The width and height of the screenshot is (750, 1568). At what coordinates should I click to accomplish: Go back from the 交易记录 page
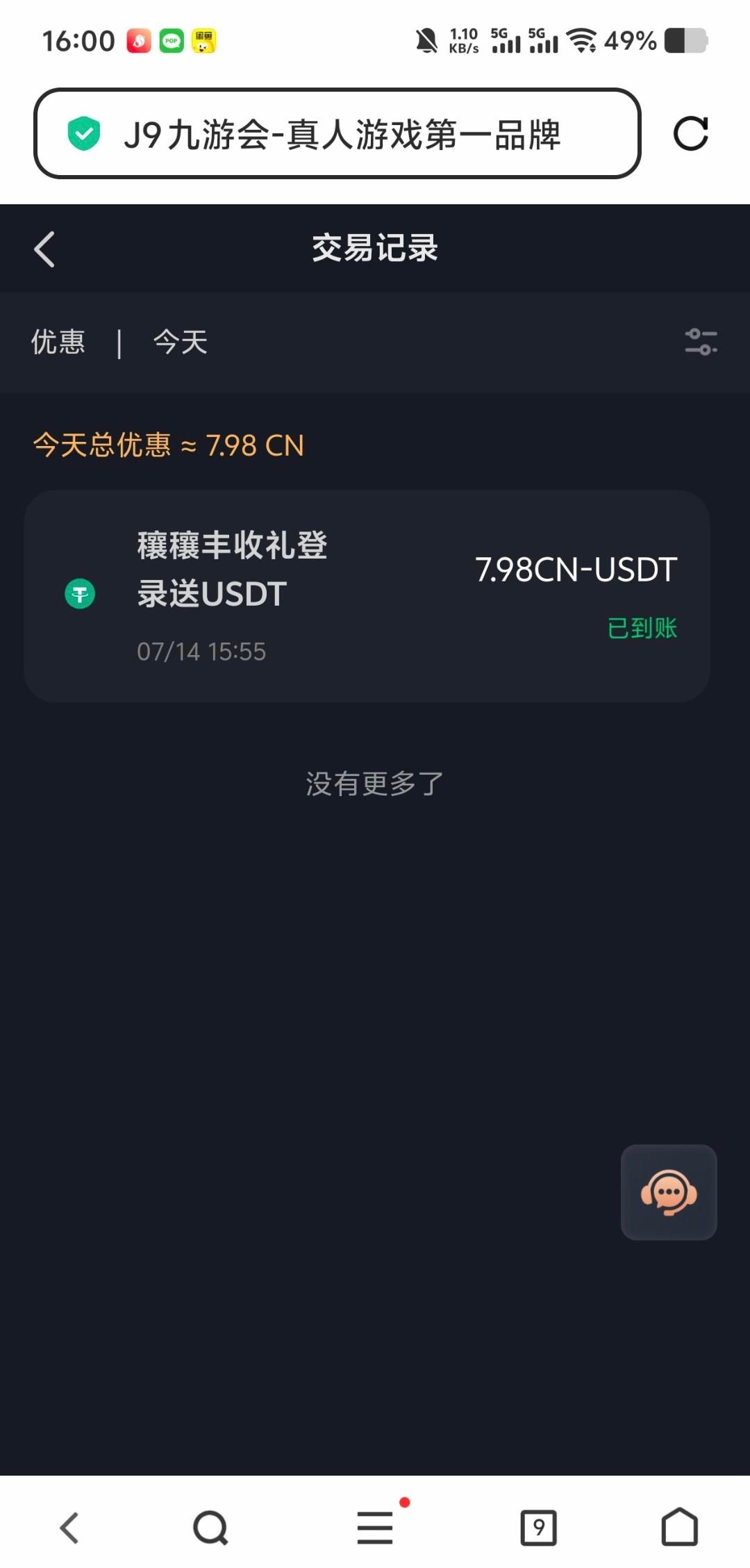coord(44,249)
